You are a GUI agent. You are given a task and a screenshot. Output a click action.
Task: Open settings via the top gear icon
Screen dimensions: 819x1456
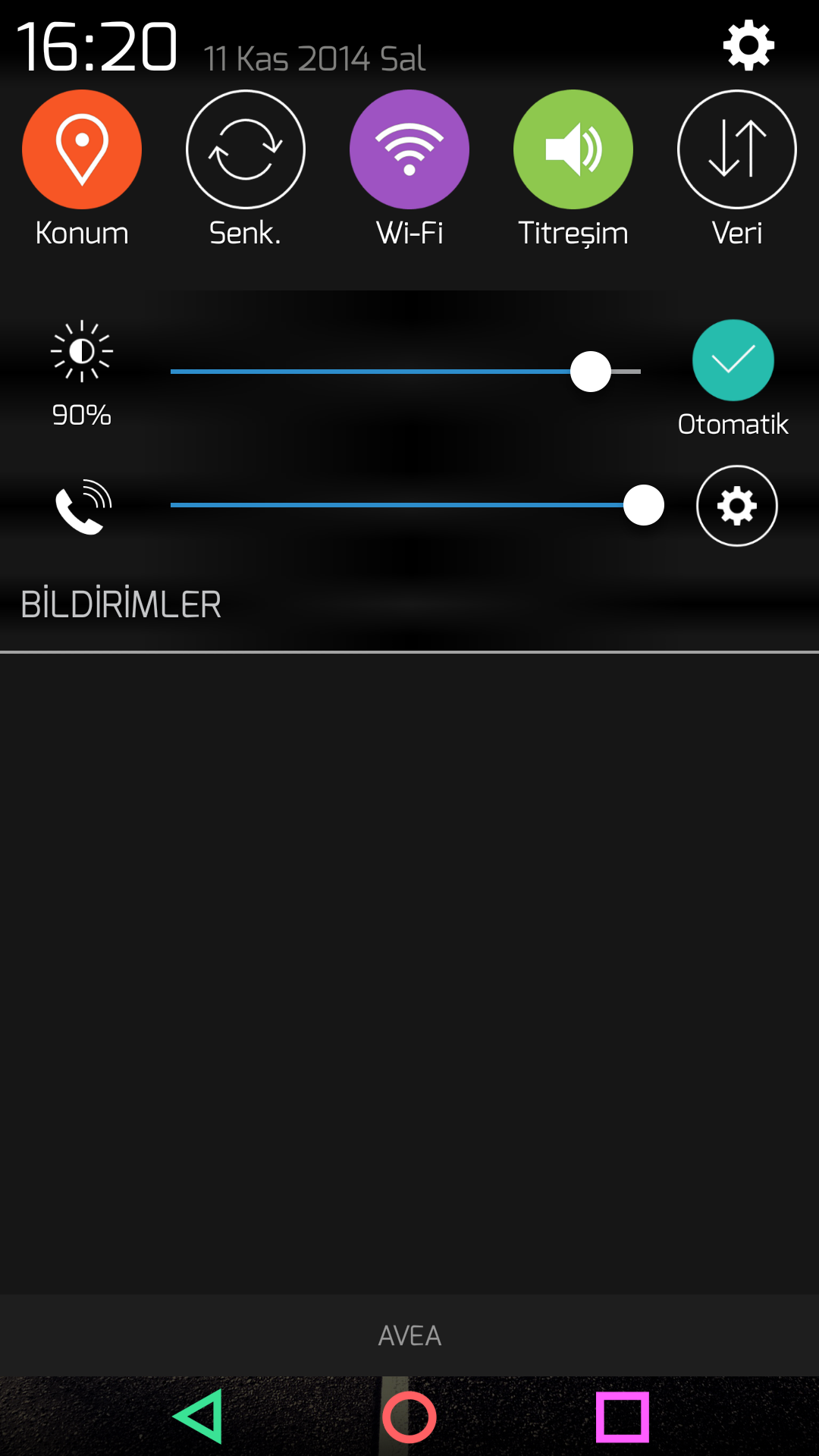coord(748,45)
